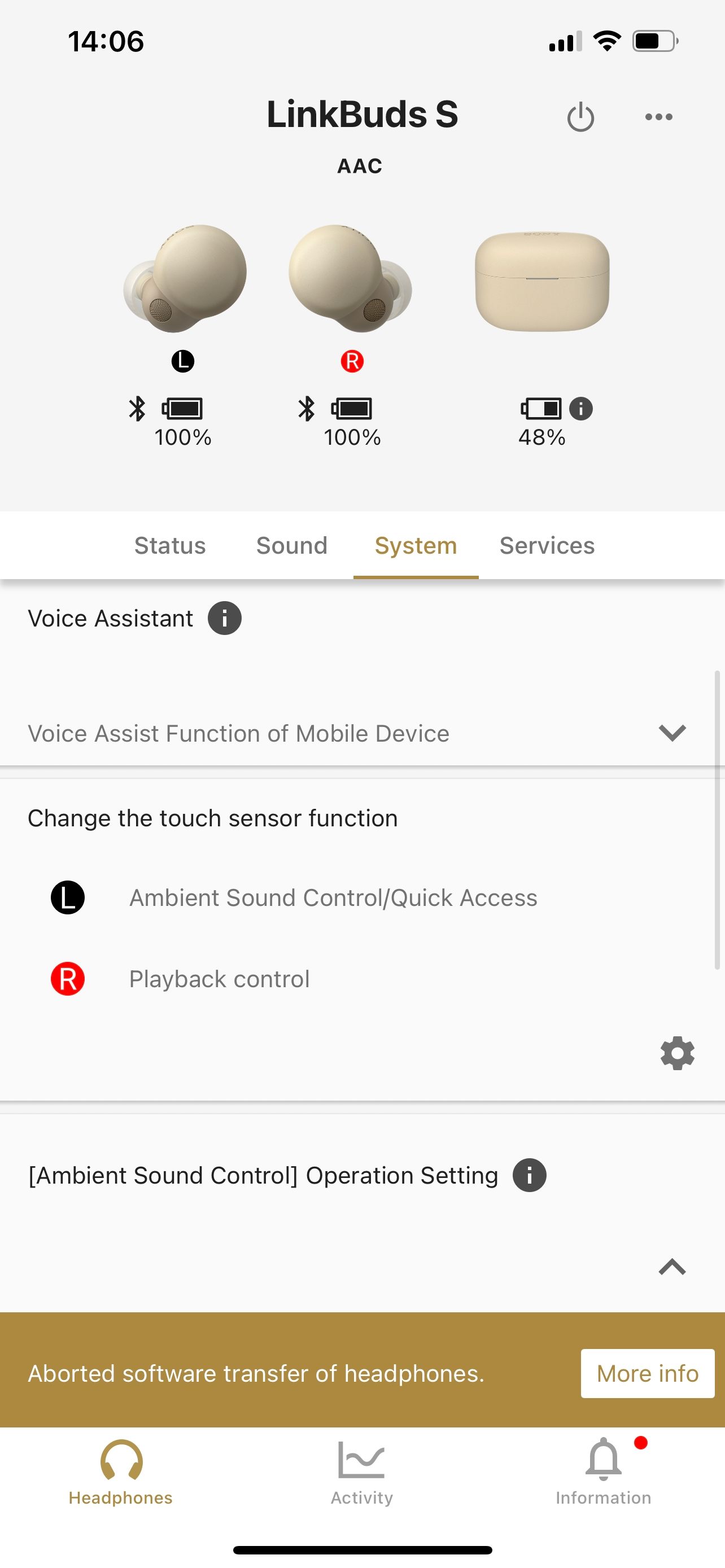Switch to the Sound tab
This screenshot has height=1568, width=725.
291,545
